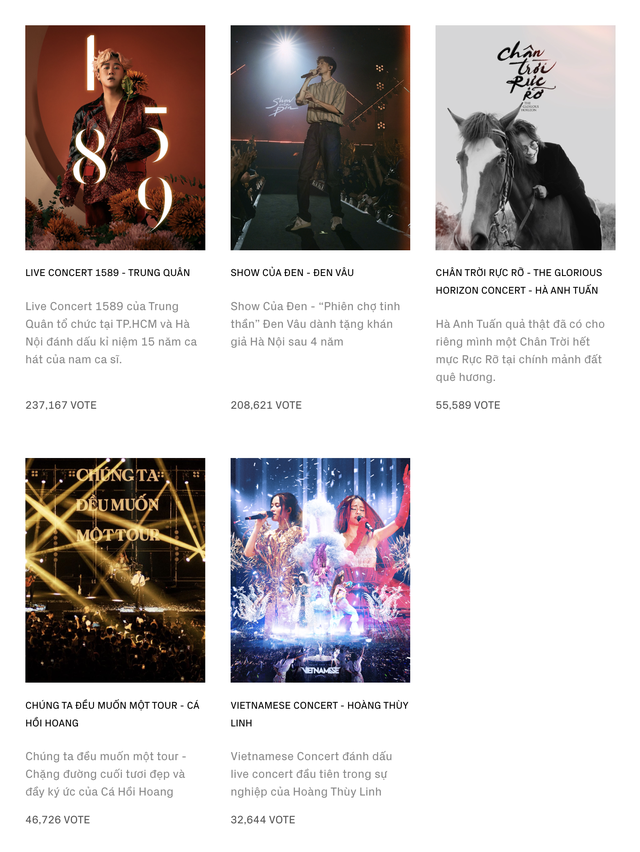Select Show Của Đen - Đen Vâu nominee
Image resolution: width=640 pixels, height=852 pixels.
point(320,138)
